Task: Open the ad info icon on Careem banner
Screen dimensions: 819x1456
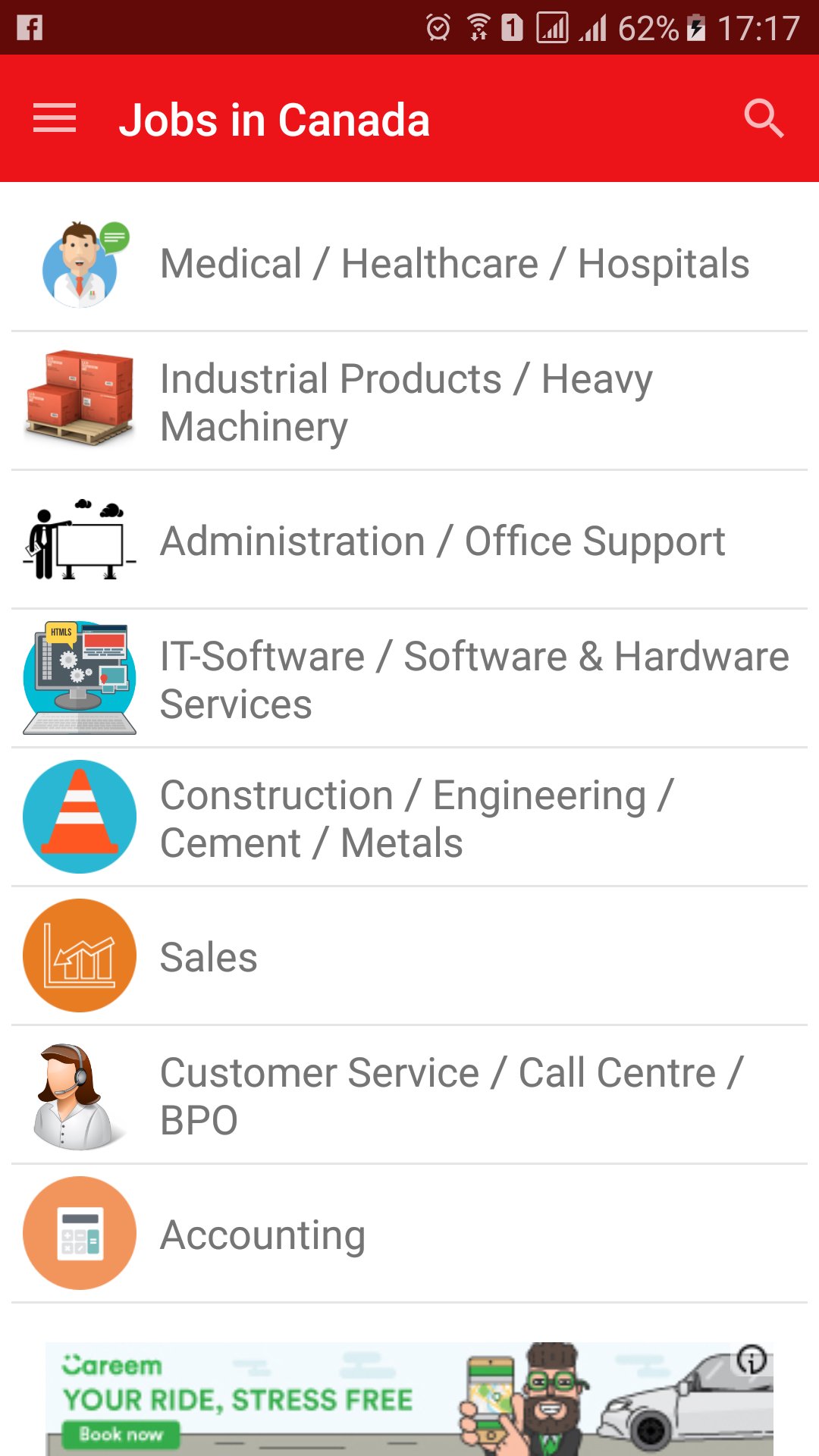Action: [x=752, y=1359]
